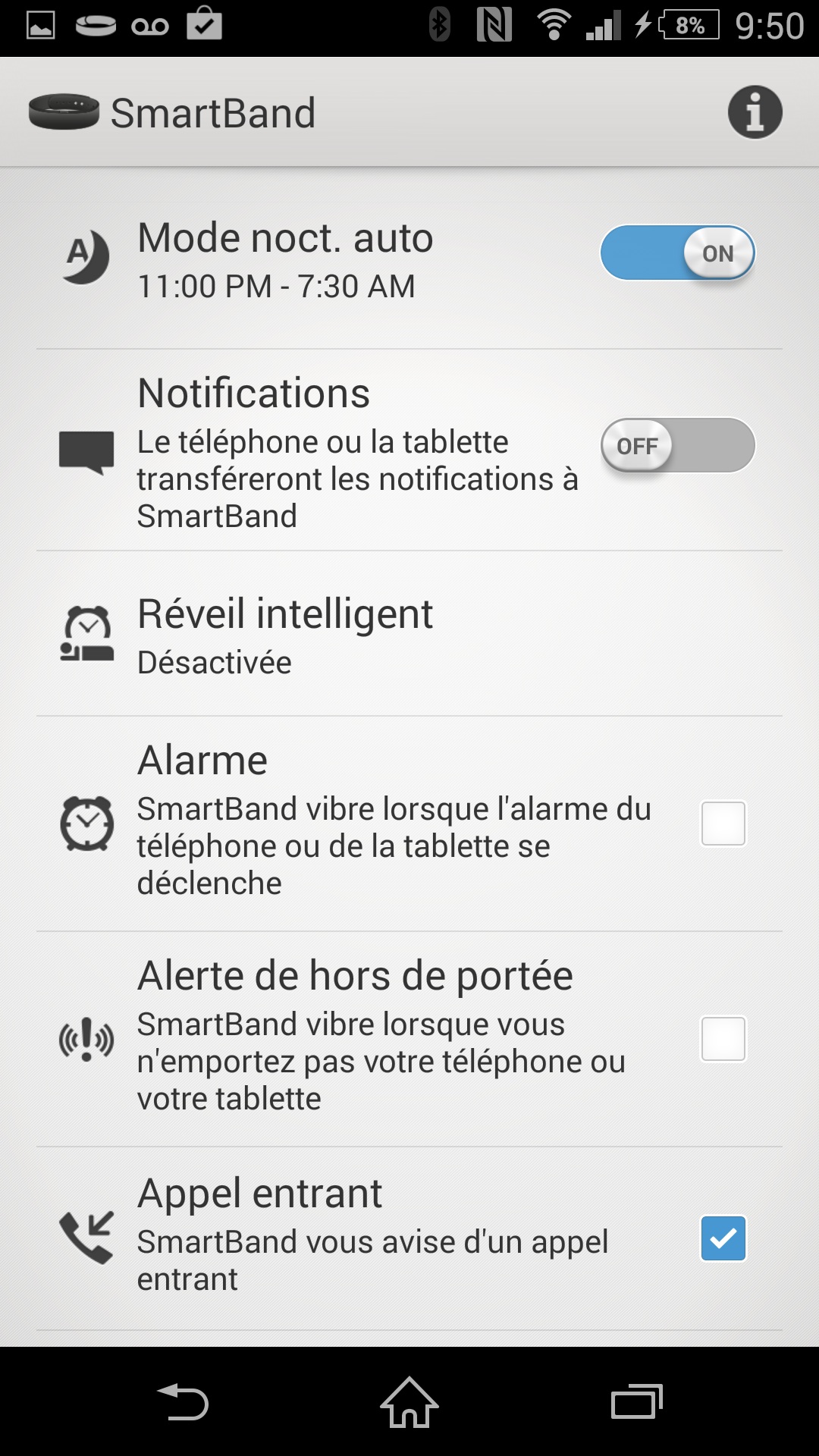Open Réveil intelligent settings
This screenshot has width=819, height=1456.
point(285,635)
